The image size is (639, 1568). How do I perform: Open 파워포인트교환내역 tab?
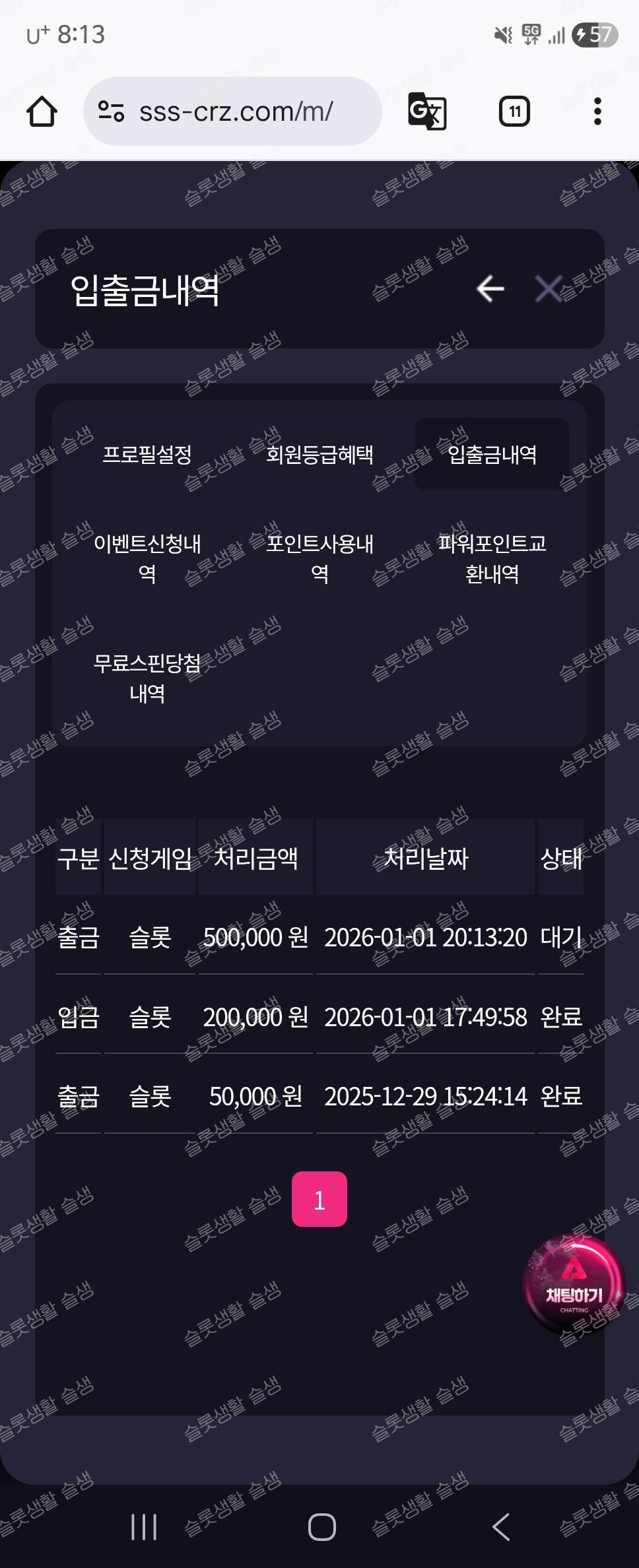pos(492,558)
